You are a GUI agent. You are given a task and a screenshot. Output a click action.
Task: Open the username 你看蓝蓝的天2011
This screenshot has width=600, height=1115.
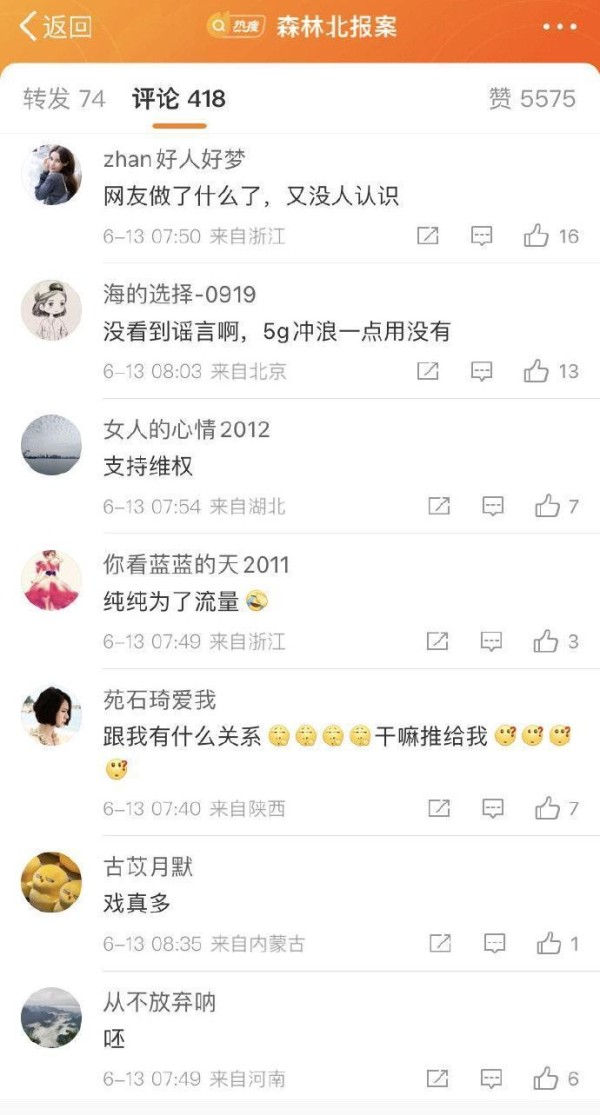click(196, 565)
